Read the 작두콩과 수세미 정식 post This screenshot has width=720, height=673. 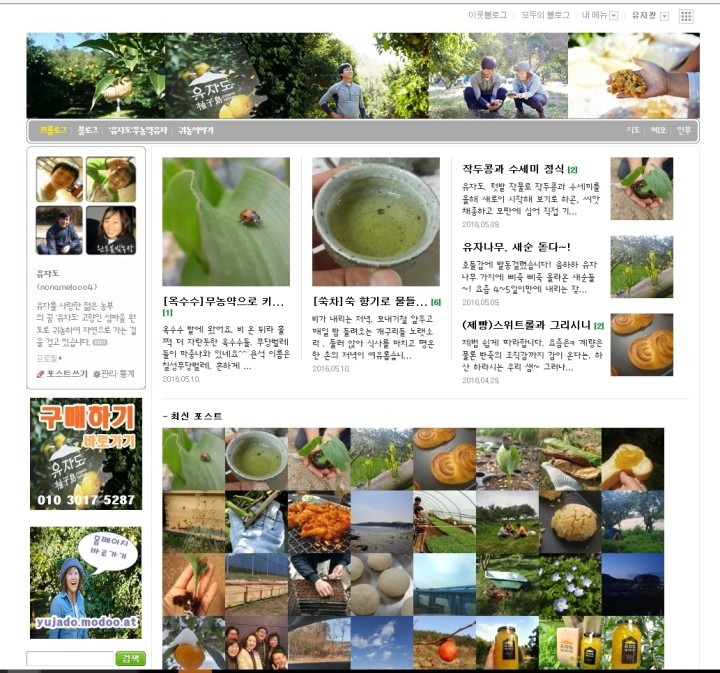(x=514, y=169)
